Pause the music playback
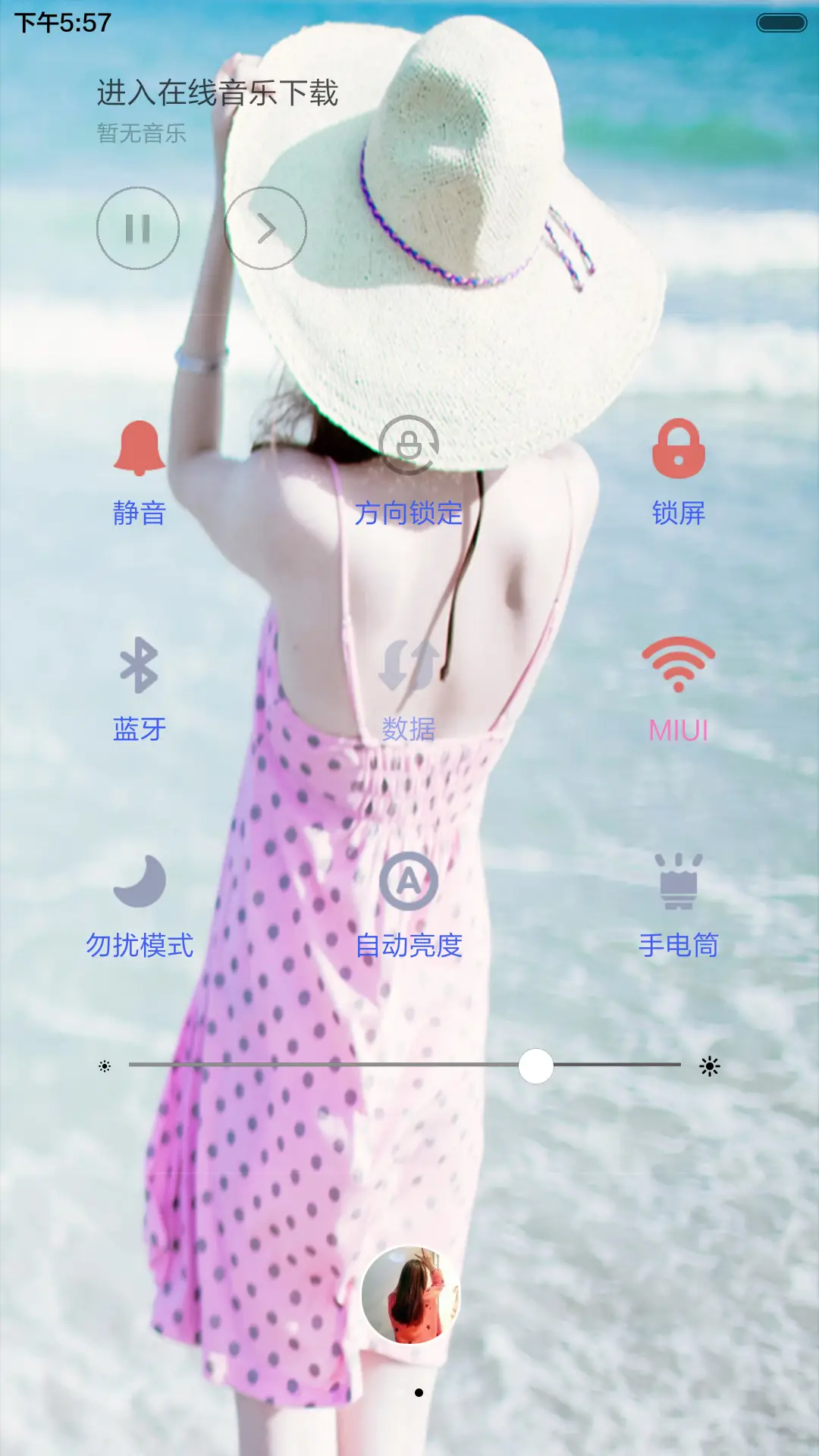This screenshot has width=819, height=1456. (137, 227)
